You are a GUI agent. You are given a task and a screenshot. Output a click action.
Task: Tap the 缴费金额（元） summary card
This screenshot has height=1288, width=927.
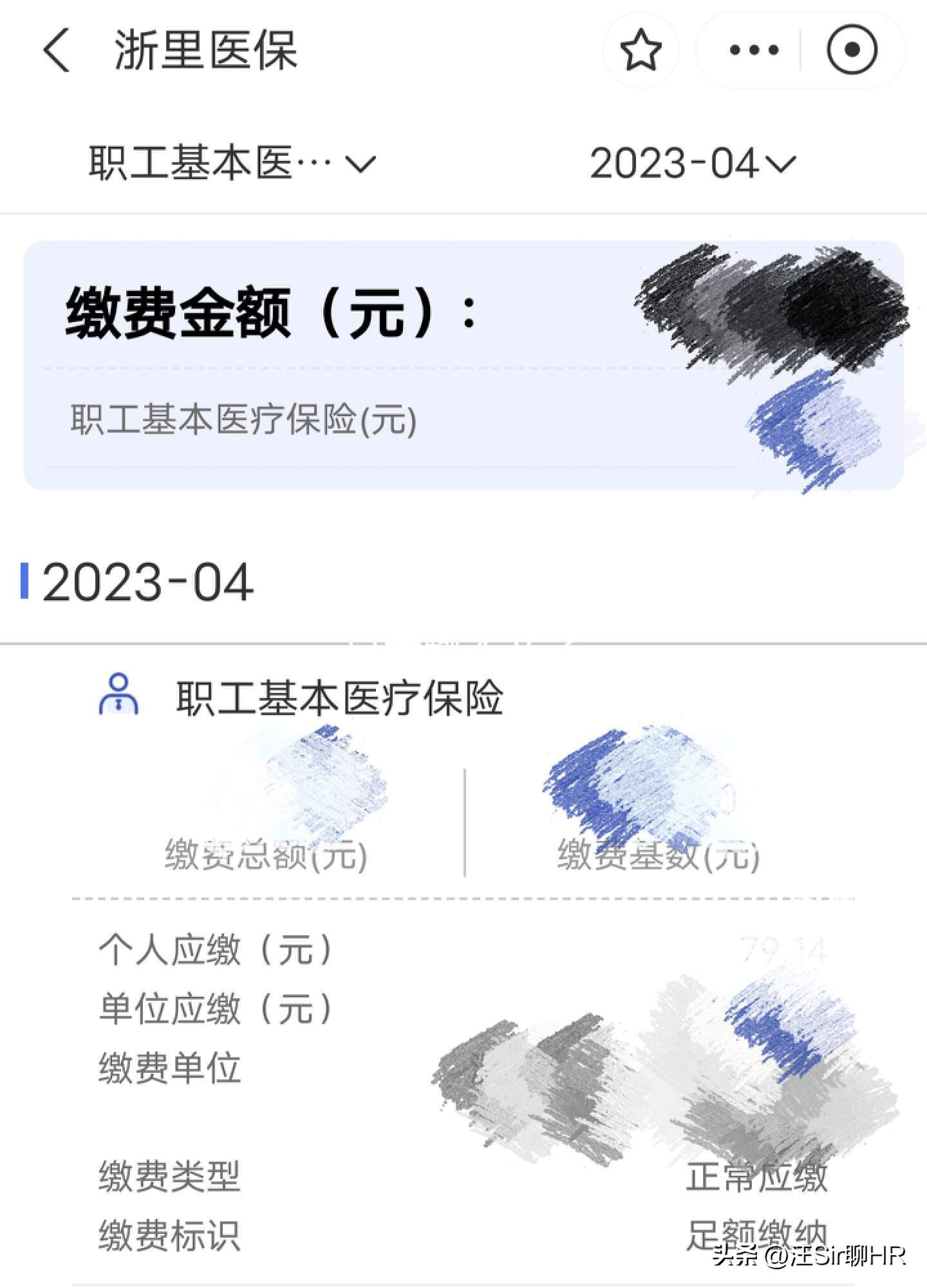[x=270, y=316]
